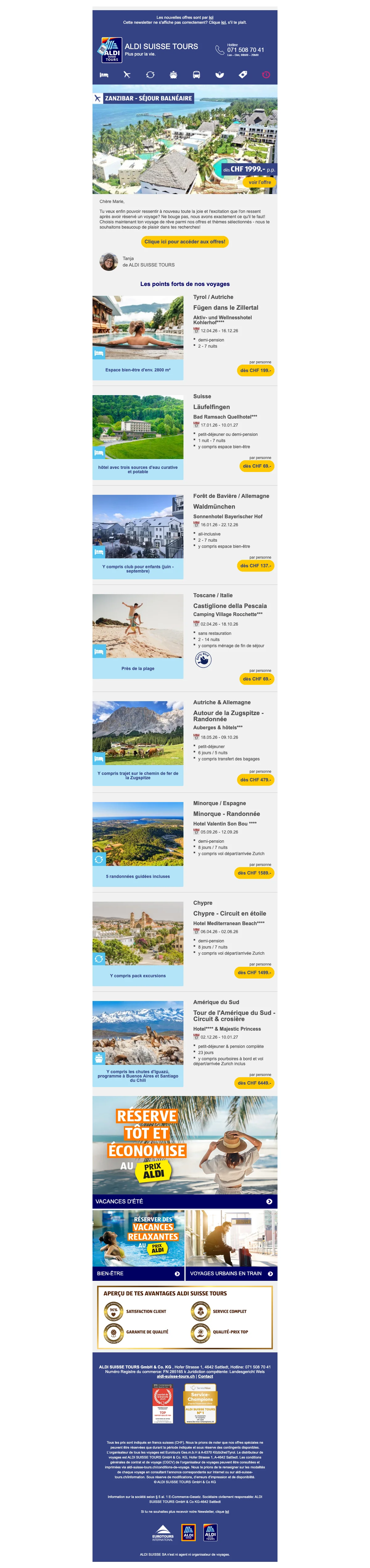
Task: Open the bus travel icon
Action: 197,75
